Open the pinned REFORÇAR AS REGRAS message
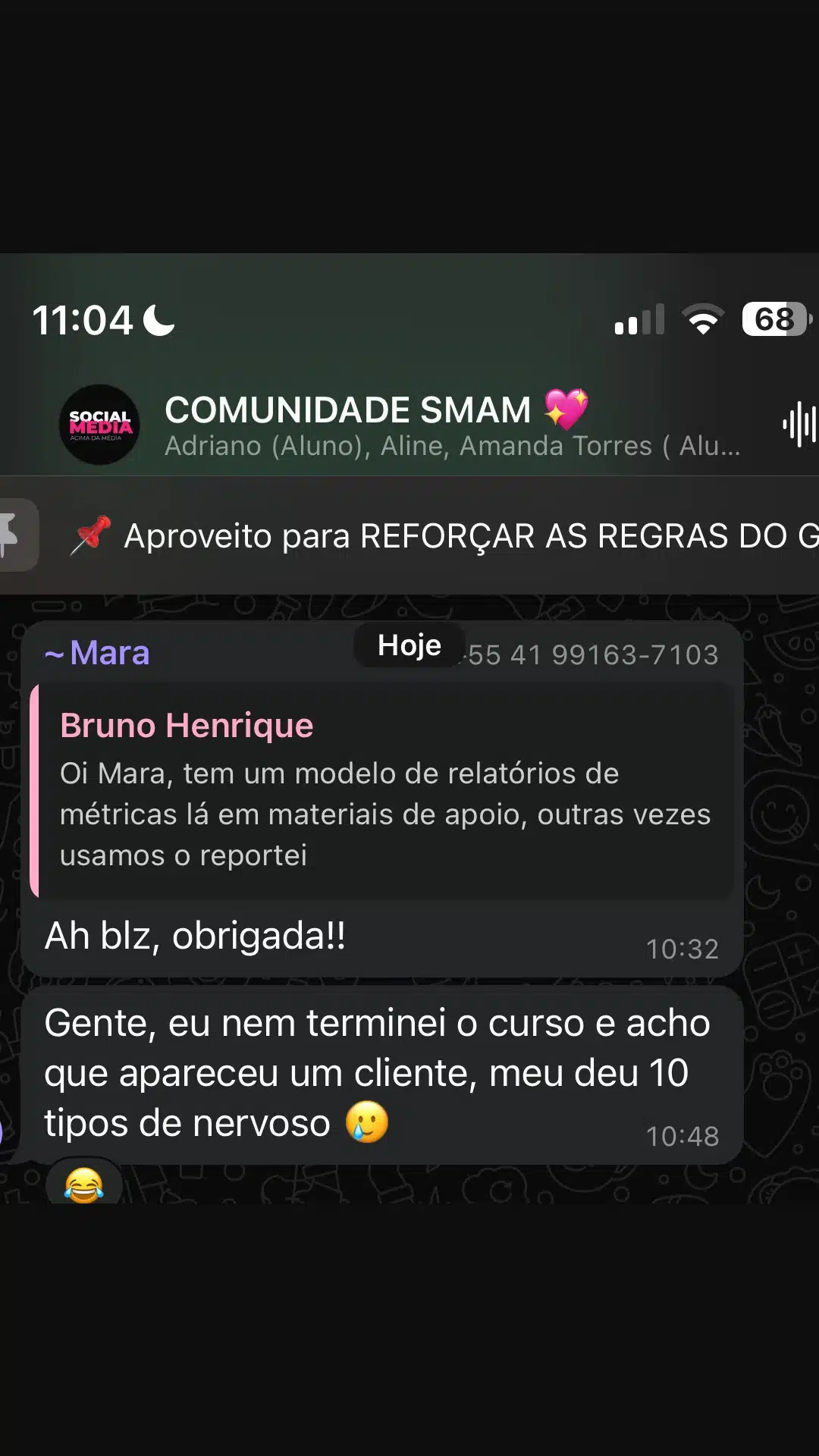The width and height of the screenshot is (819, 1456). [455, 535]
